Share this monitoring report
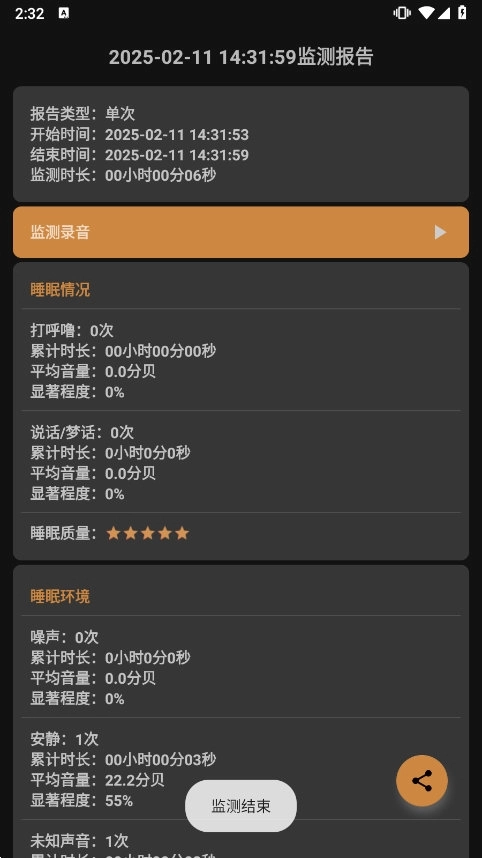482x858 pixels. point(422,780)
